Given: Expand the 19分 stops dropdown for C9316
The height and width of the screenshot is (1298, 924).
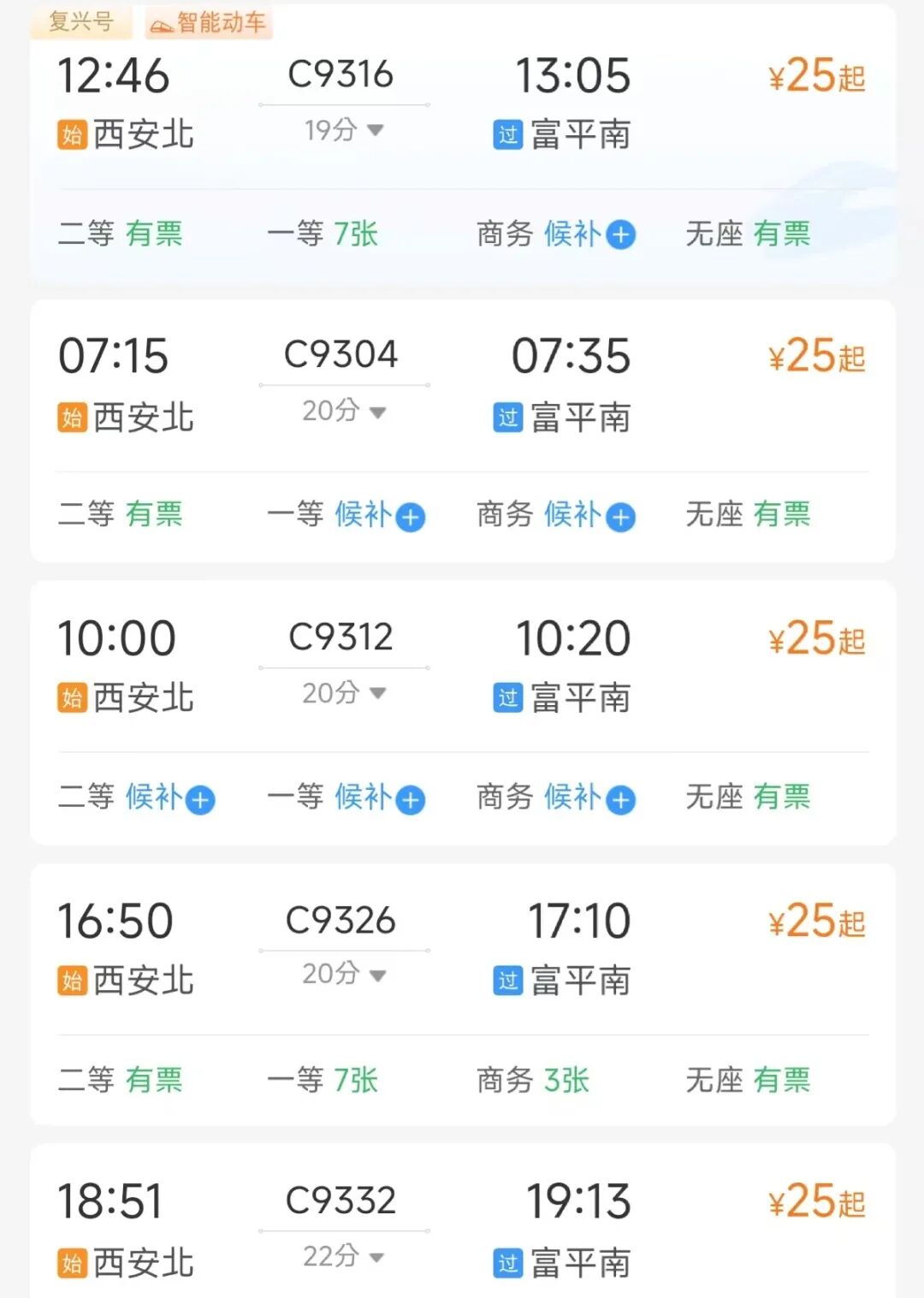Looking at the screenshot, I should pos(344,130).
